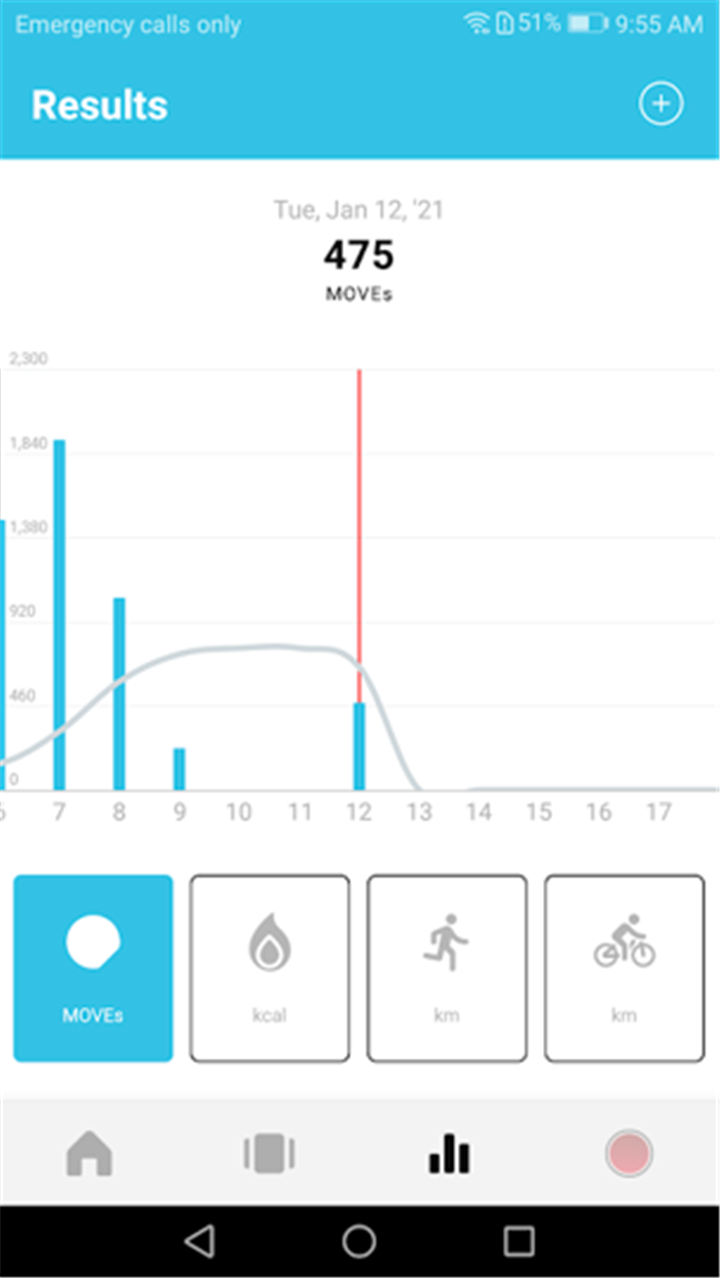Select the bar for day 8
720x1278 pixels.
pos(119,694)
